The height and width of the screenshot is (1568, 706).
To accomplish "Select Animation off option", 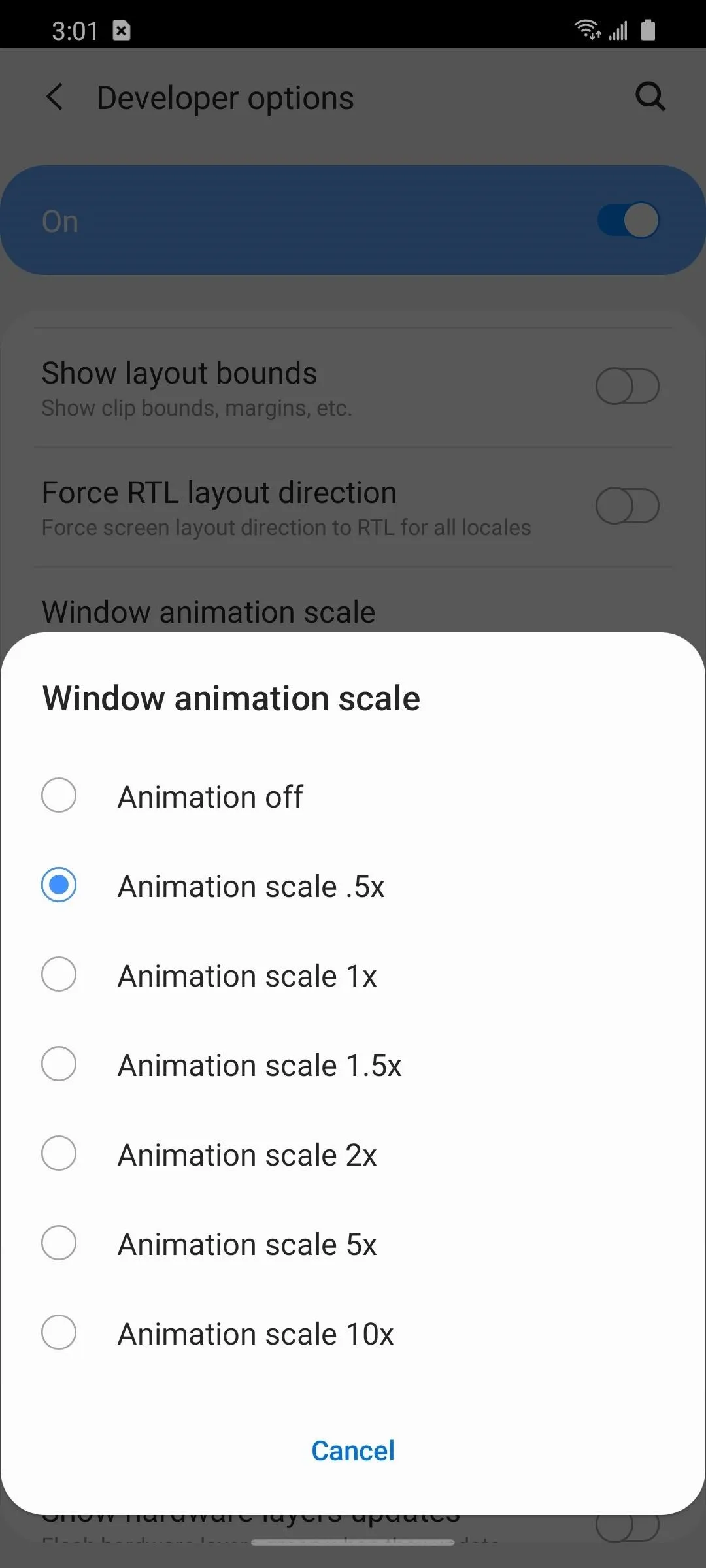I will [x=353, y=796].
